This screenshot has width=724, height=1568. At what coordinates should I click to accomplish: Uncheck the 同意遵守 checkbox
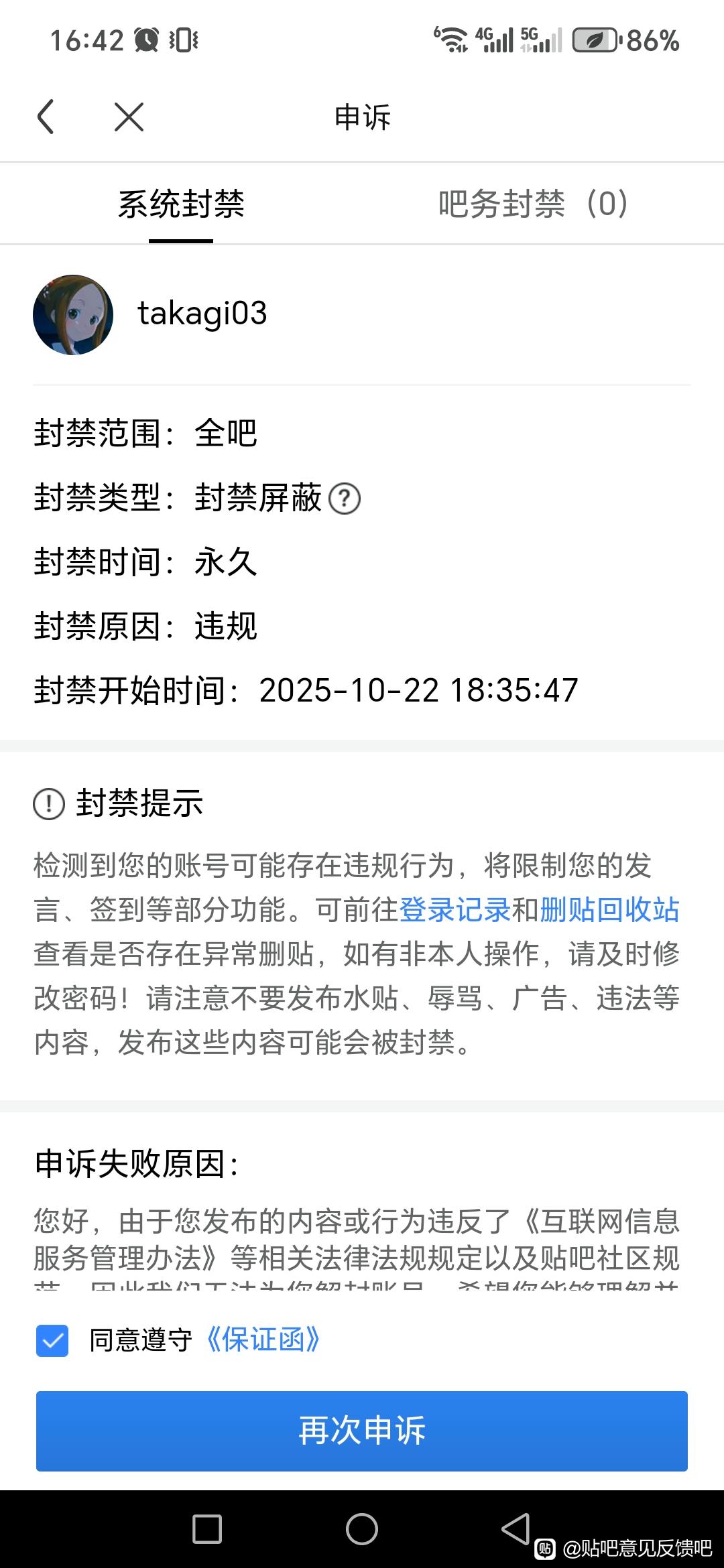point(52,1341)
